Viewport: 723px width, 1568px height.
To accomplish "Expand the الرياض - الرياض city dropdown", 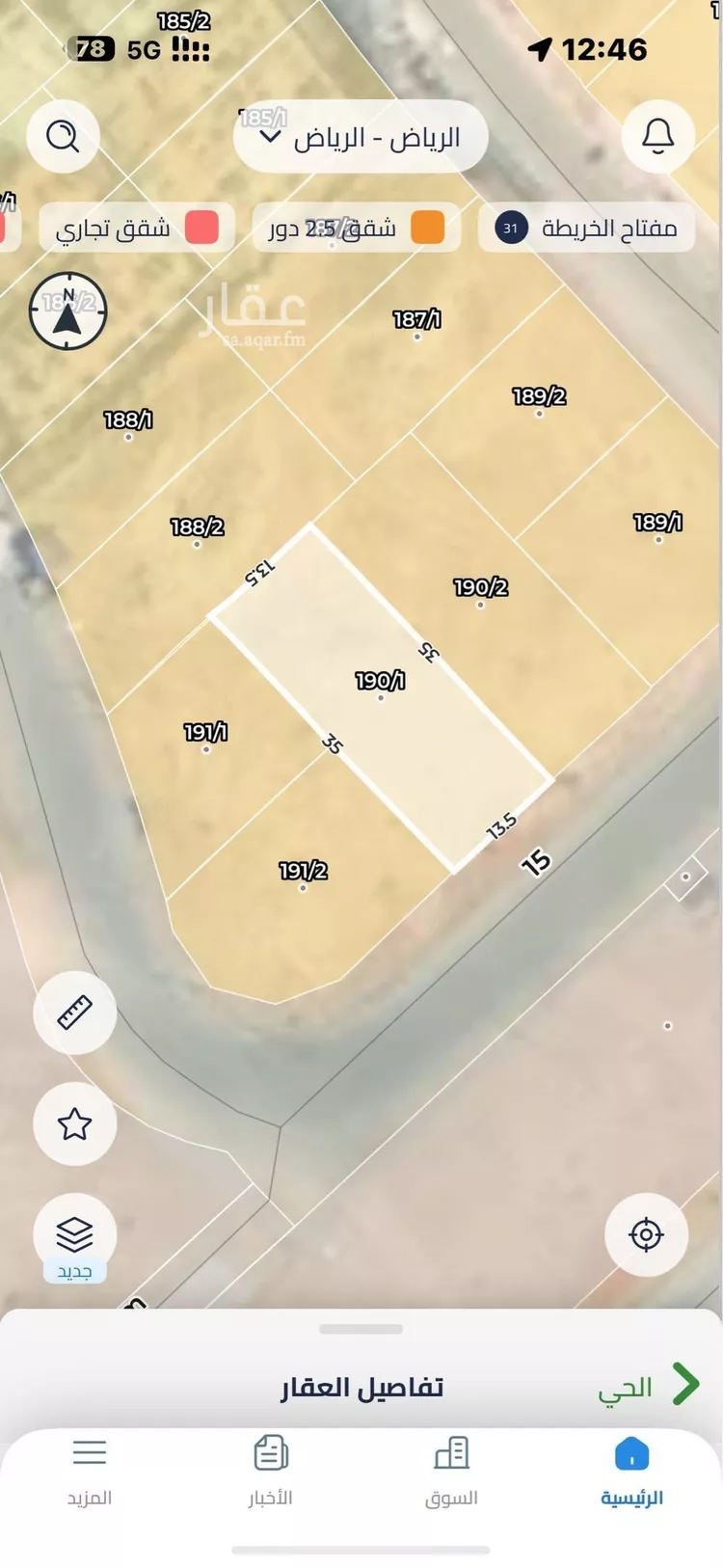I will pos(361,137).
